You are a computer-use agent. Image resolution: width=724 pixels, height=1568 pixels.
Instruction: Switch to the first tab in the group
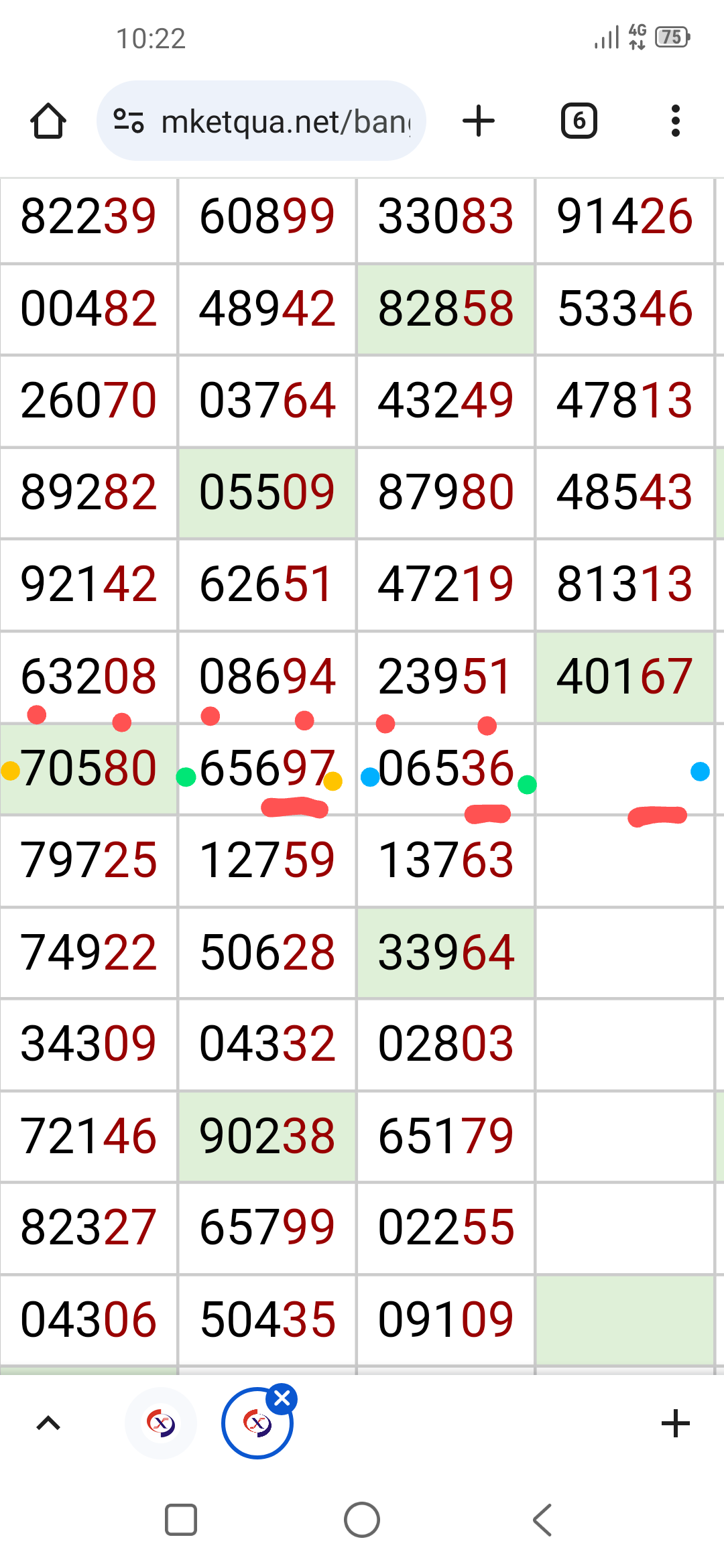click(161, 1423)
